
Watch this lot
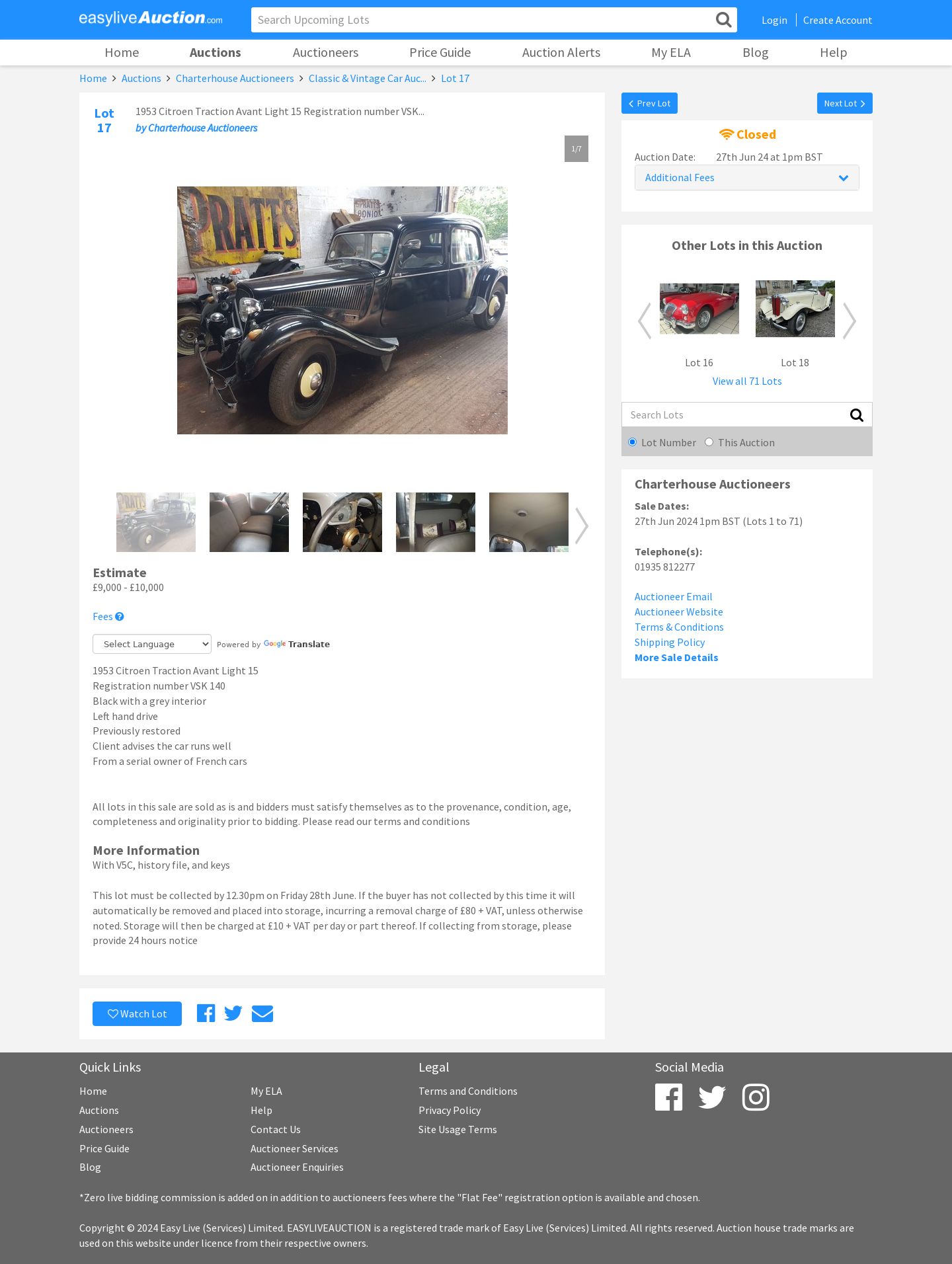(137, 1013)
